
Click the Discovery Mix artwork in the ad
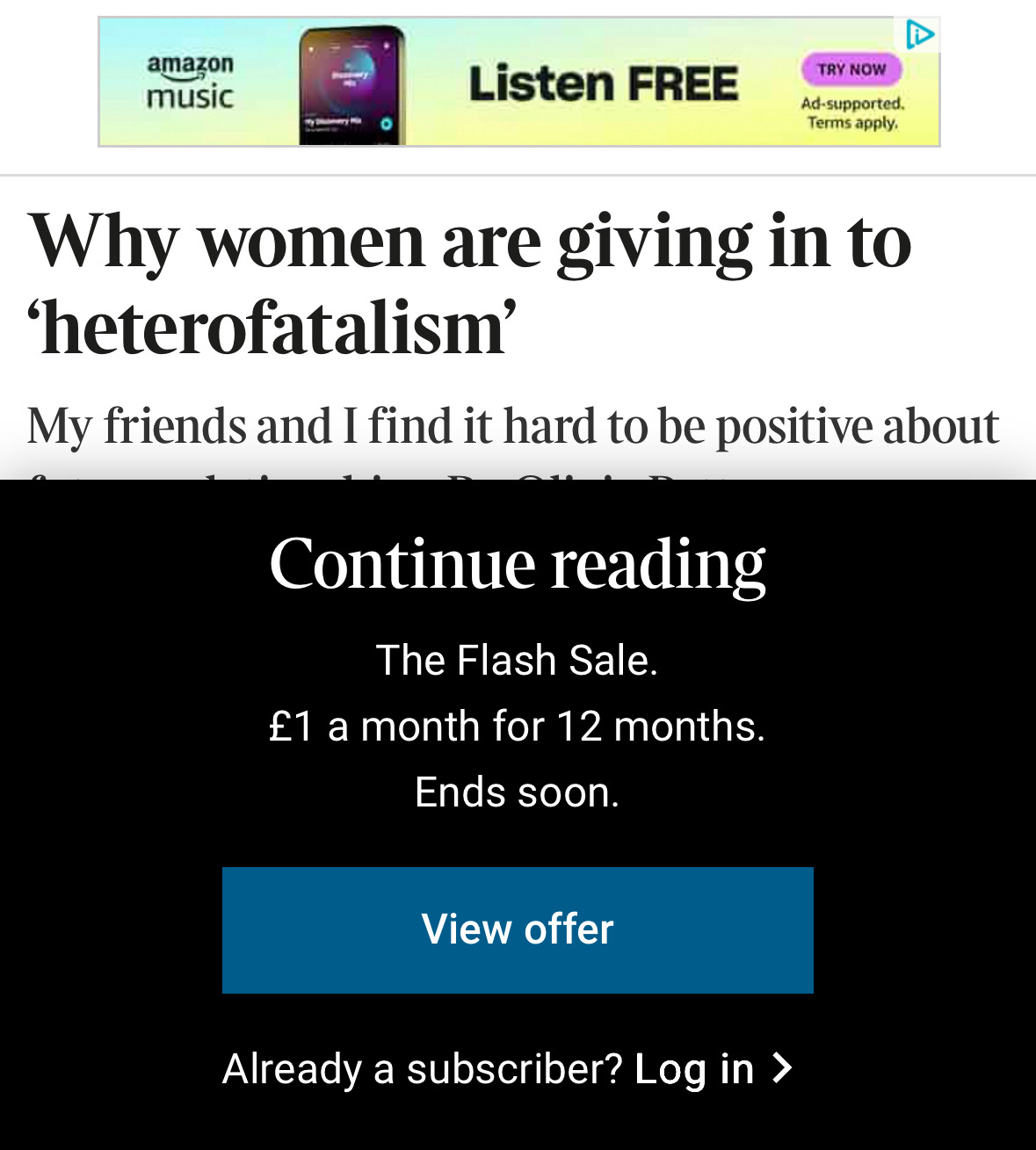pos(350,79)
